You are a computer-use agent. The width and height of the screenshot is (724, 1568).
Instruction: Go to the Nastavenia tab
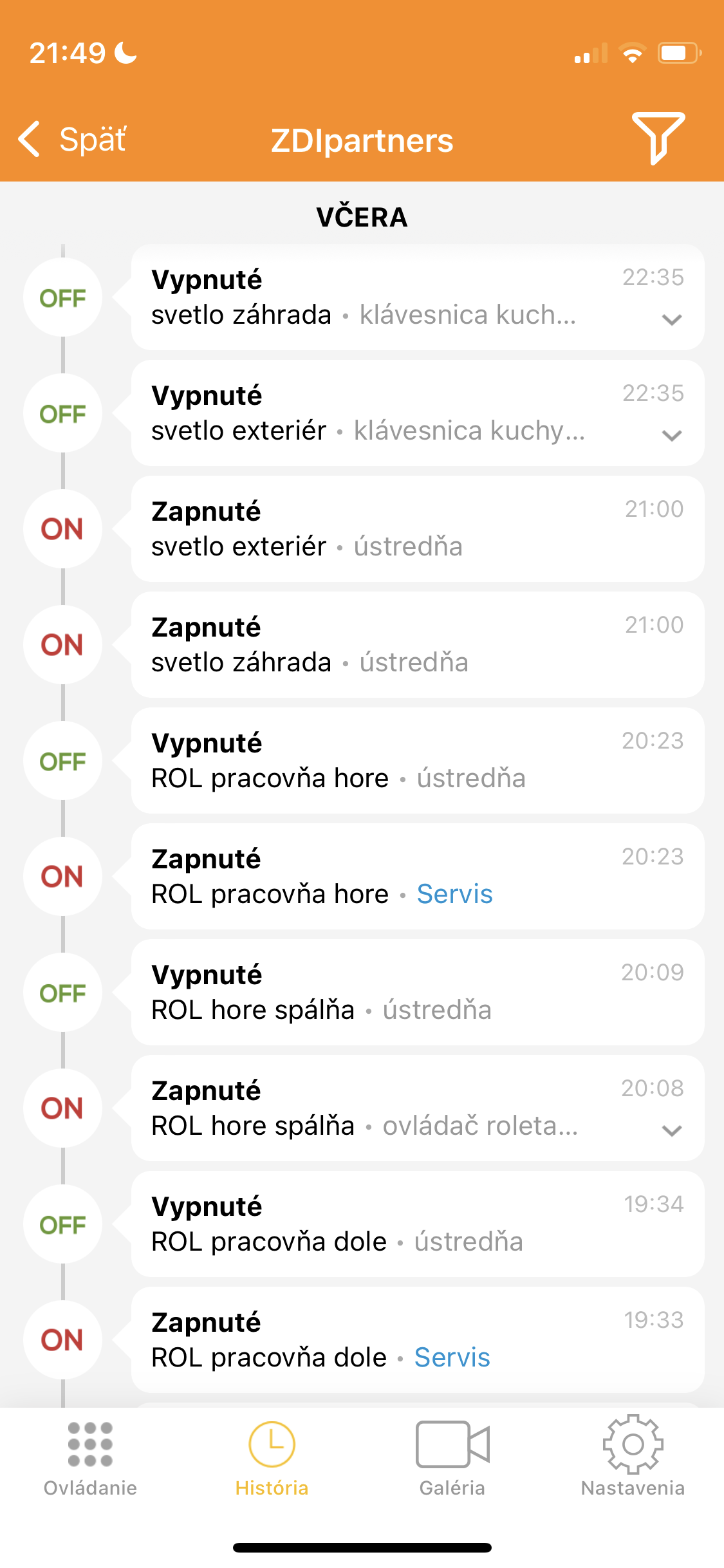[633, 1459]
